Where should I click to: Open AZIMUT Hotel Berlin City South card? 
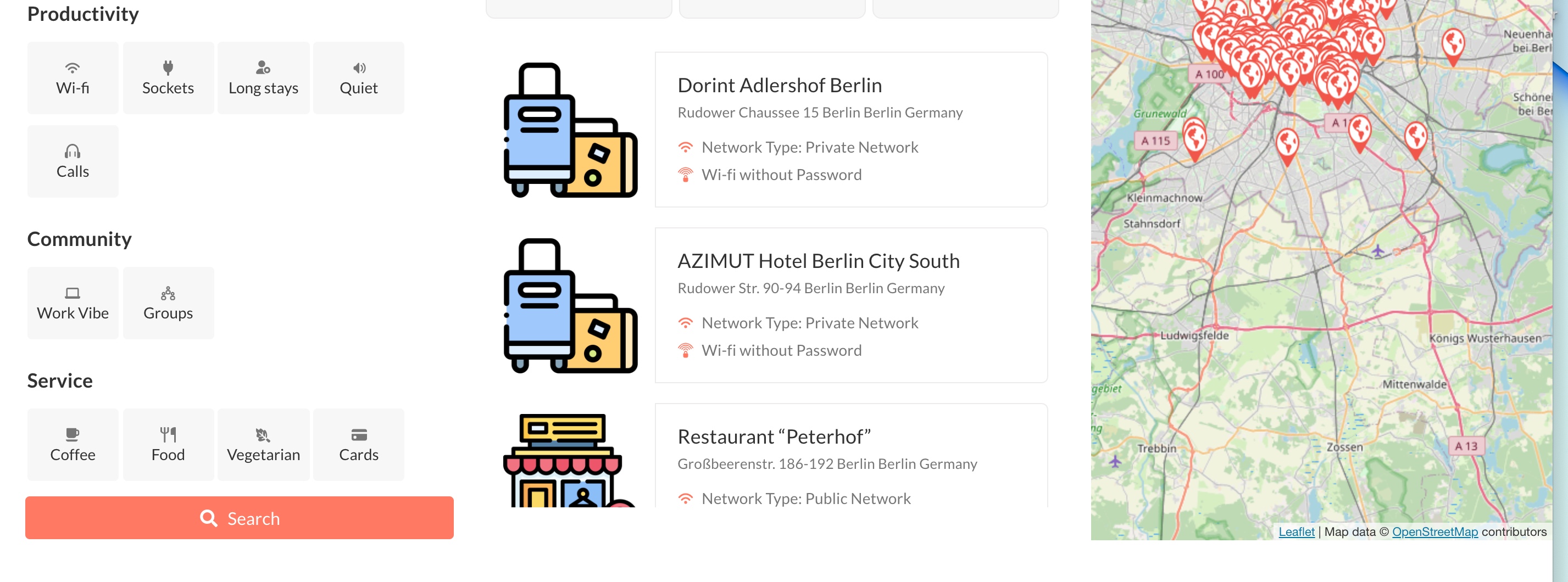click(x=818, y=261)
